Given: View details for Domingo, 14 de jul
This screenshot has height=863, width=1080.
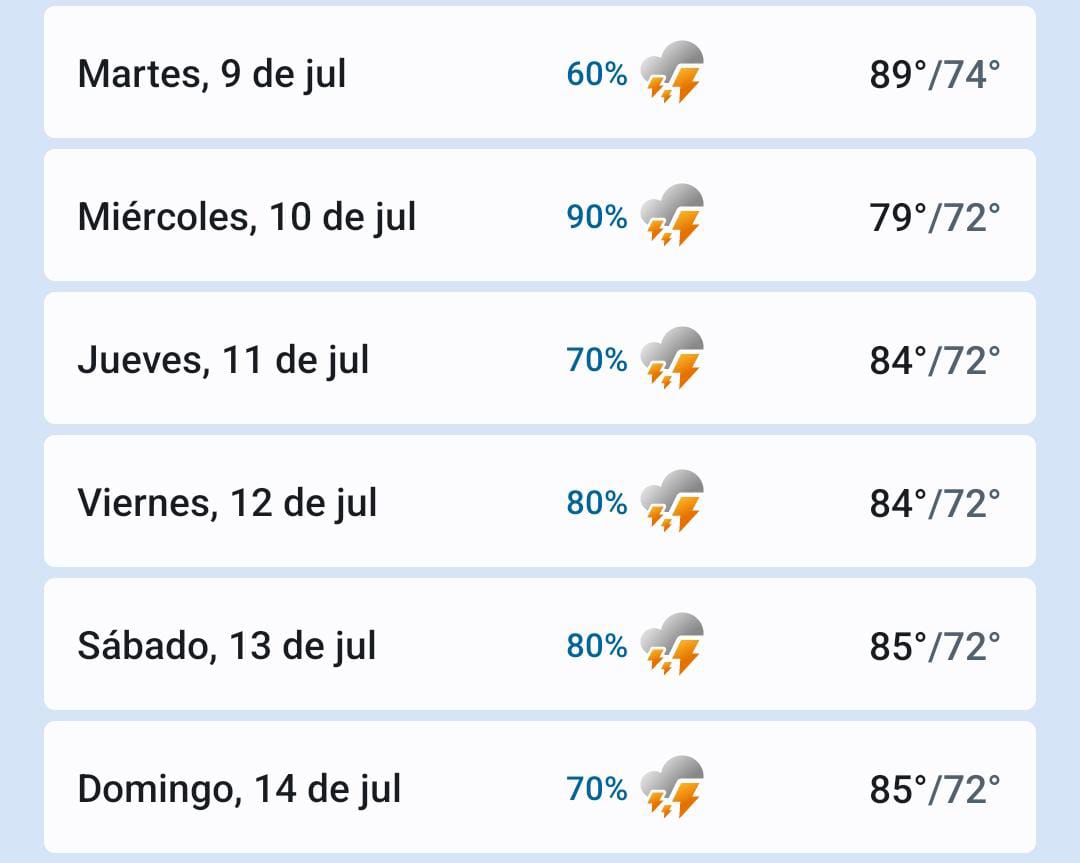Looking at the screenshot, I should coord(540,788).
